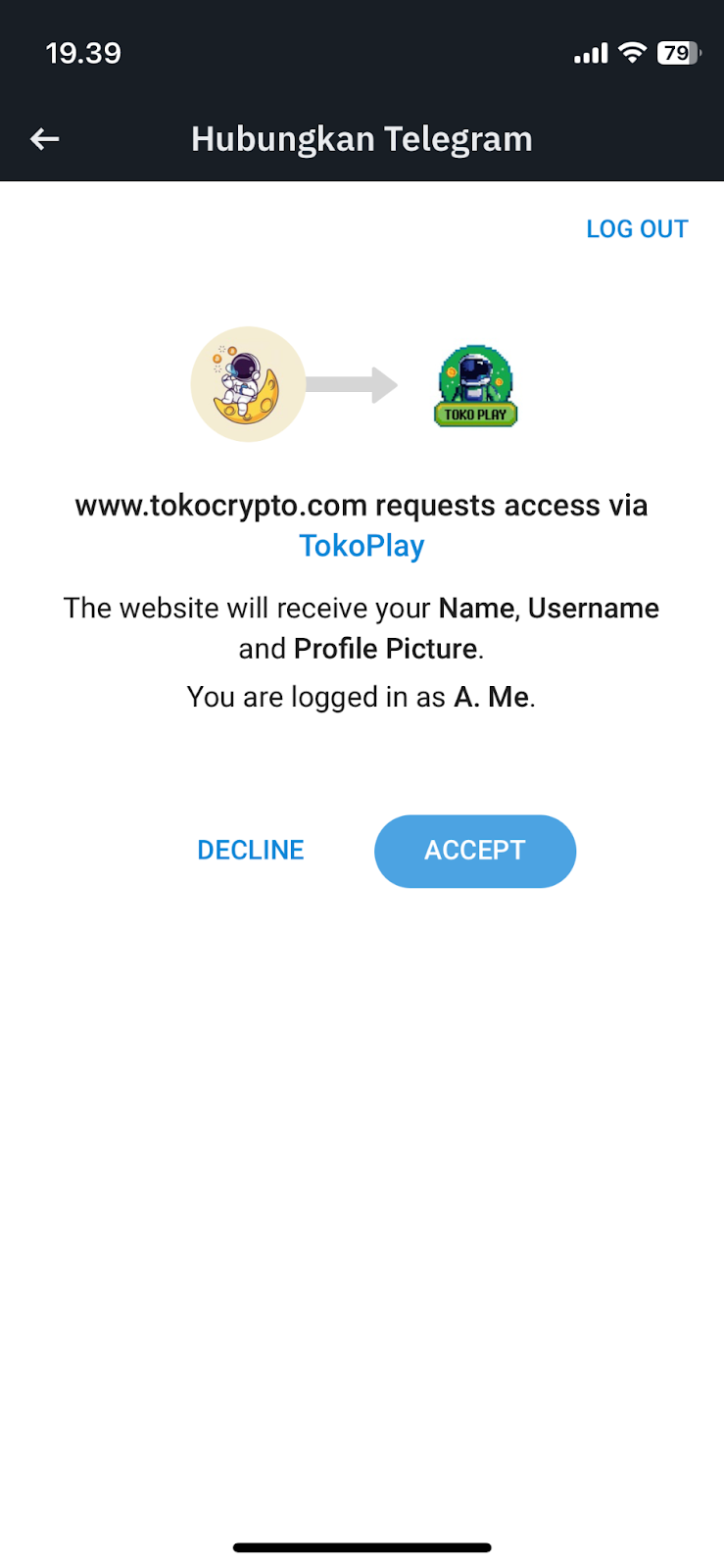Go back using the arrow icon
This screenshot has width=724, height=1568.
click(45, 139)
